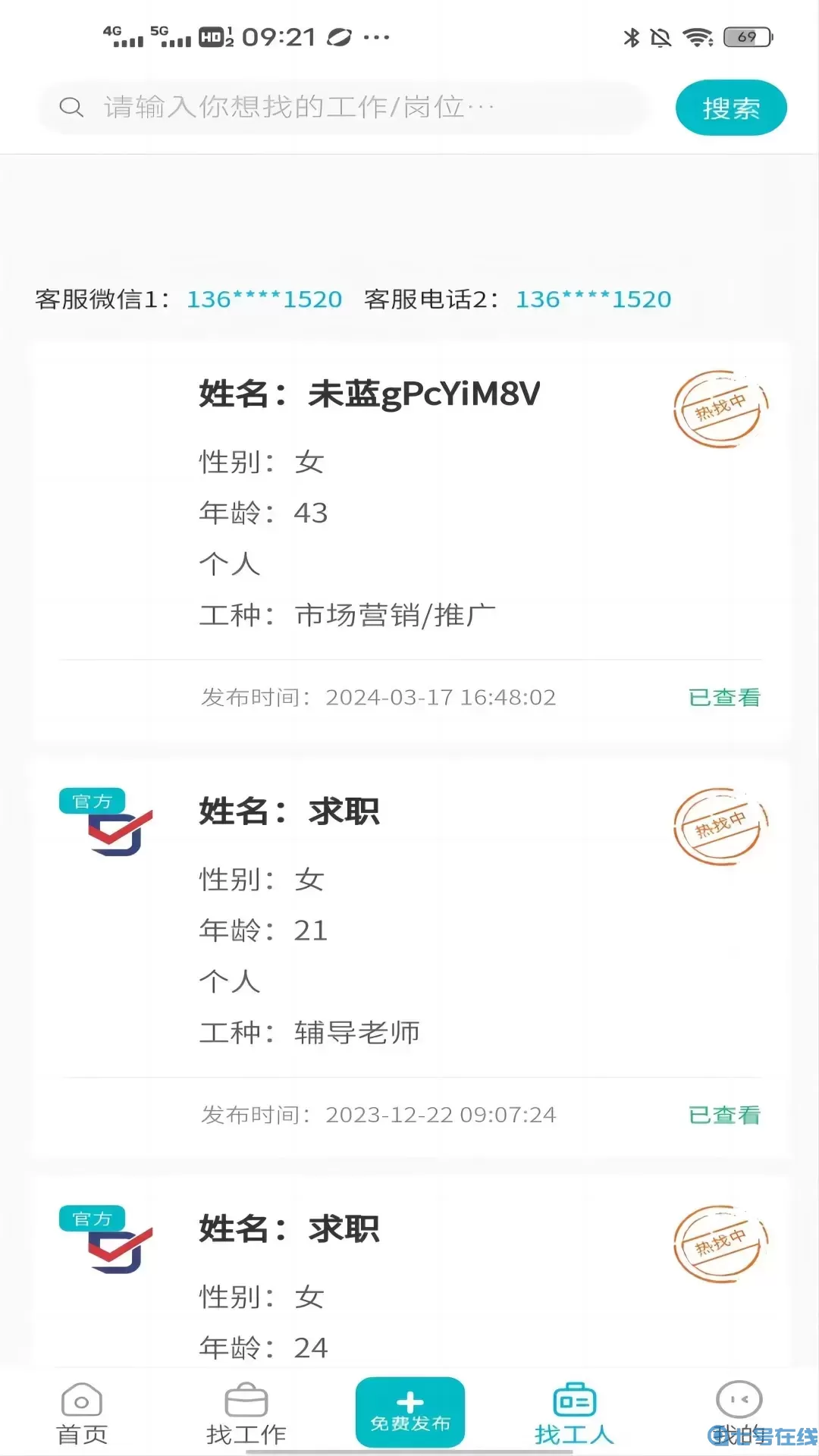Click the 官方 badge on 求职 card
The height and width of the screenshot is (1456, 819).
91,802
